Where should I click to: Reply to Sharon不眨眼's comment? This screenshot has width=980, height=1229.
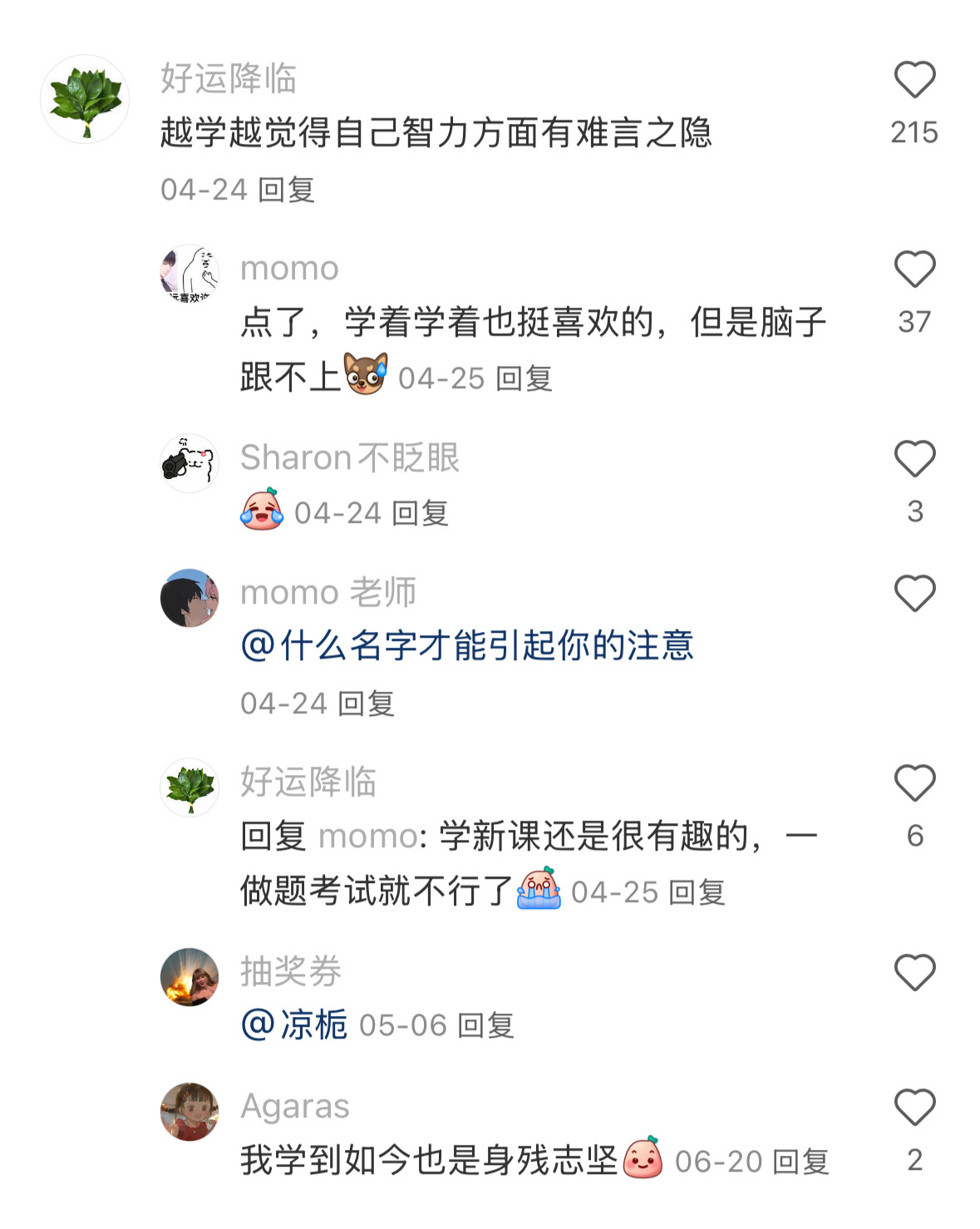point(421,513)
